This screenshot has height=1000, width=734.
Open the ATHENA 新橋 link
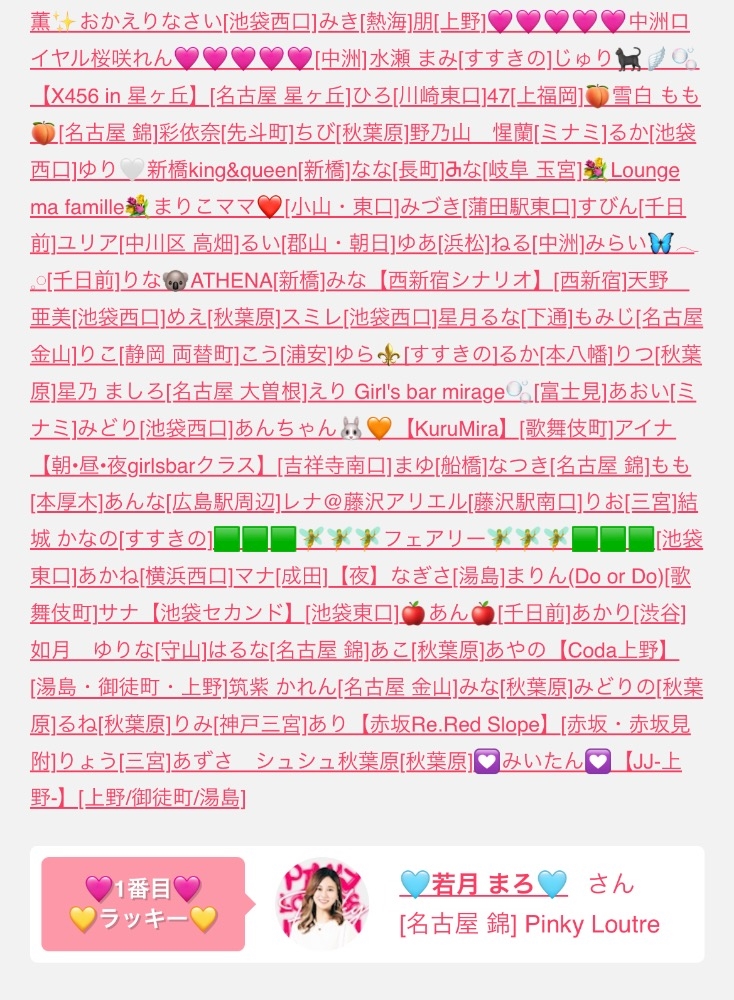coord(231,280)
